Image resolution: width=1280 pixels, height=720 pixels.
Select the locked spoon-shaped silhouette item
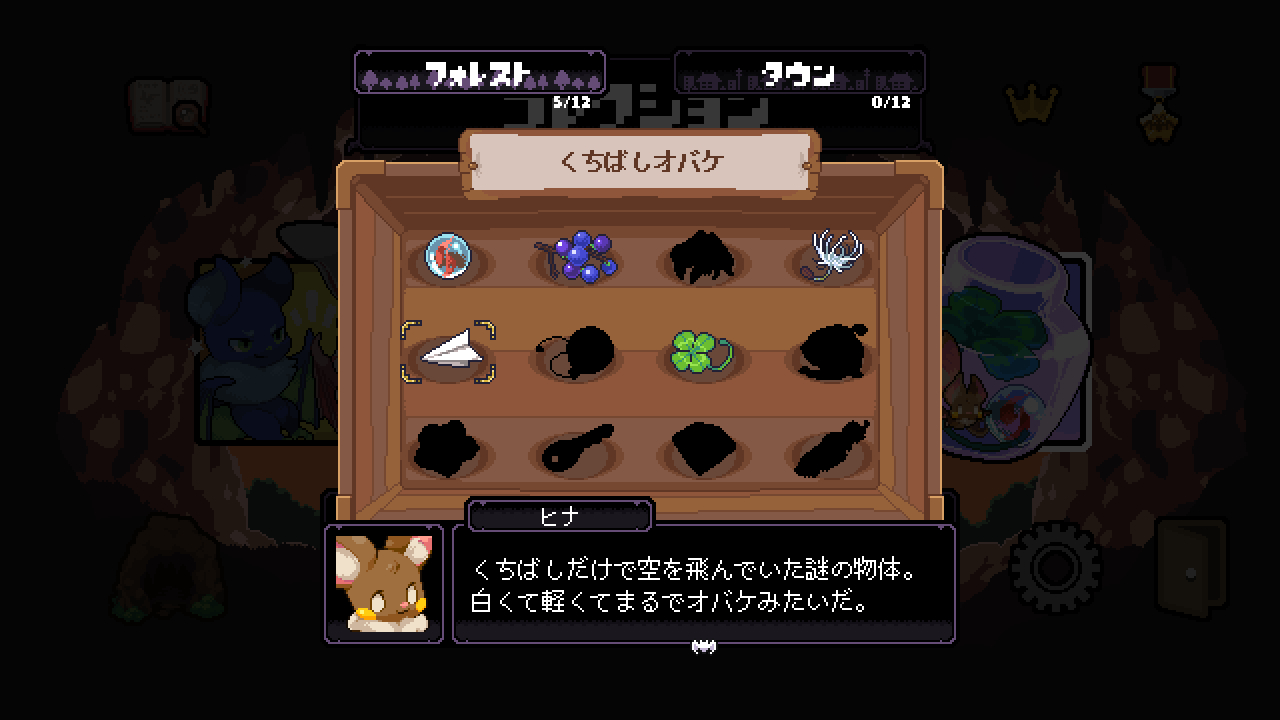click(x=578, y=449)
